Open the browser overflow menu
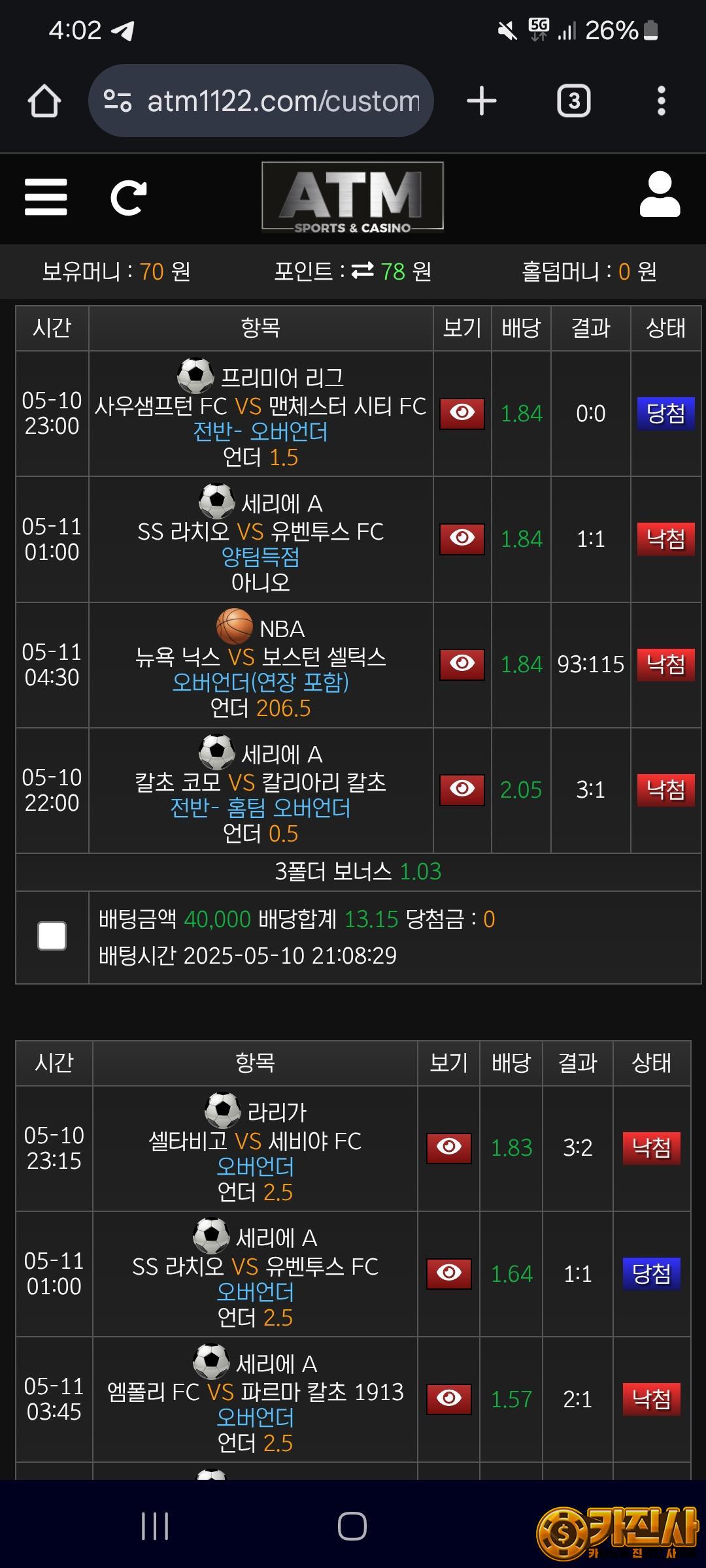This screenshot has width=706, height=1568. pos(661,101)
